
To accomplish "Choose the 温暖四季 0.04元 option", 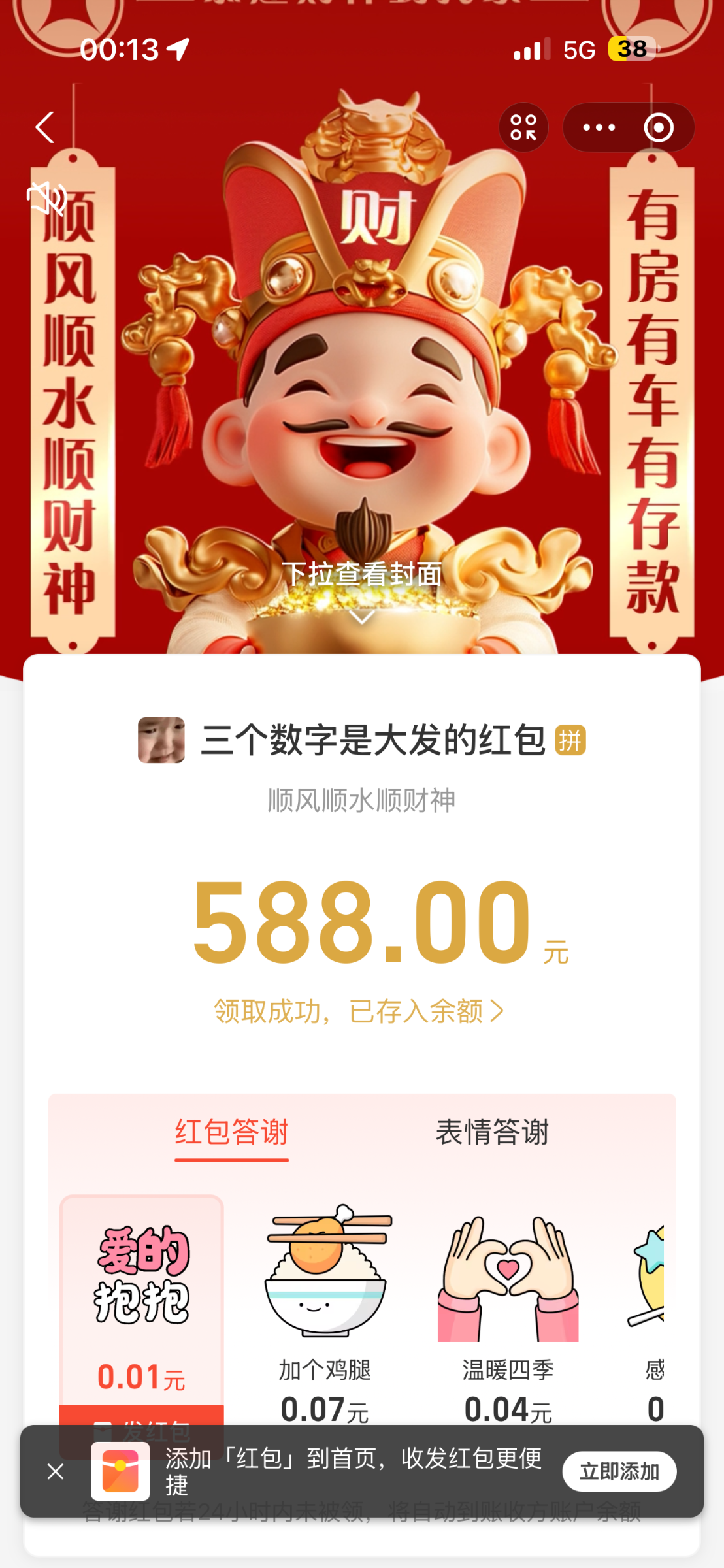I will (x=508, y=1307).
